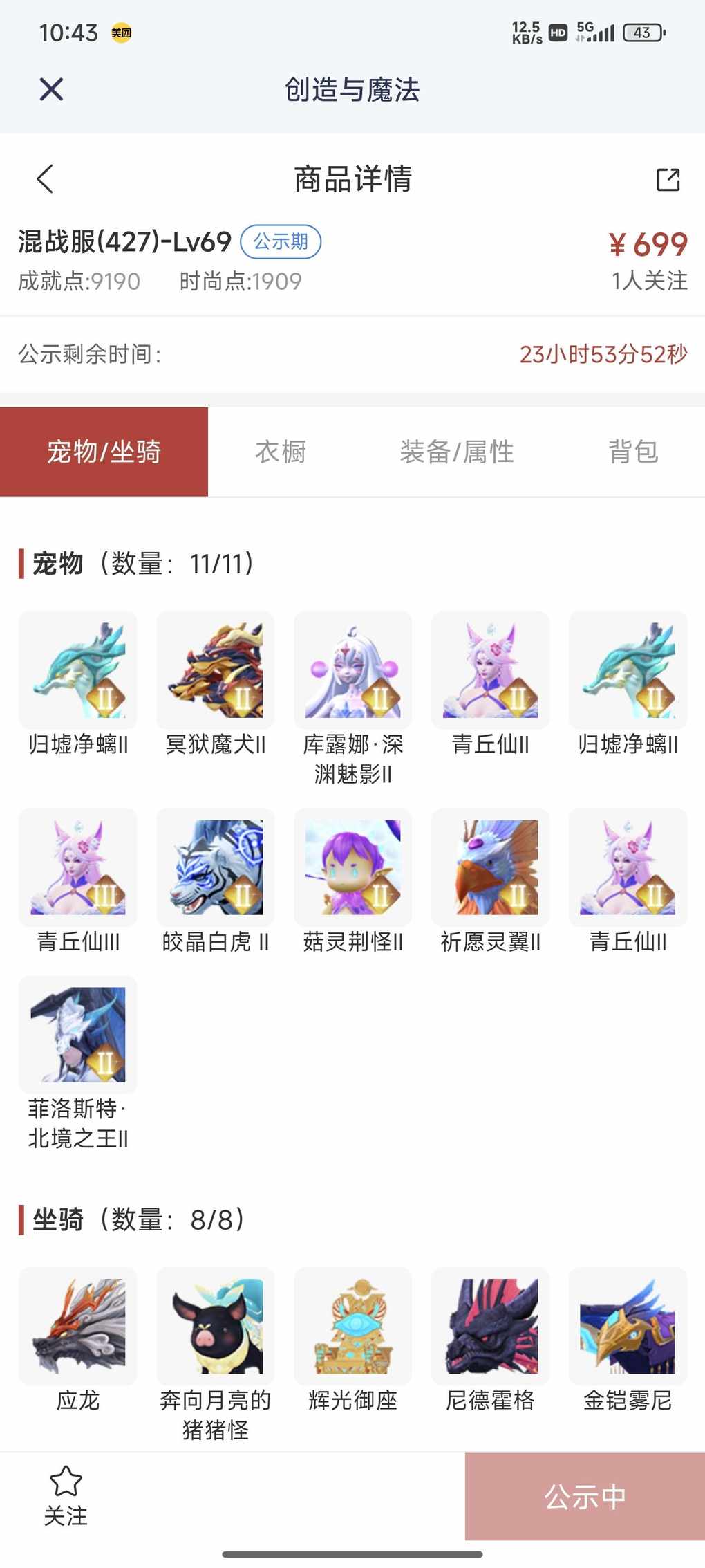
Task: Tap the 公示中 button
Action: pyautogui.click(x=585, y=1497)
